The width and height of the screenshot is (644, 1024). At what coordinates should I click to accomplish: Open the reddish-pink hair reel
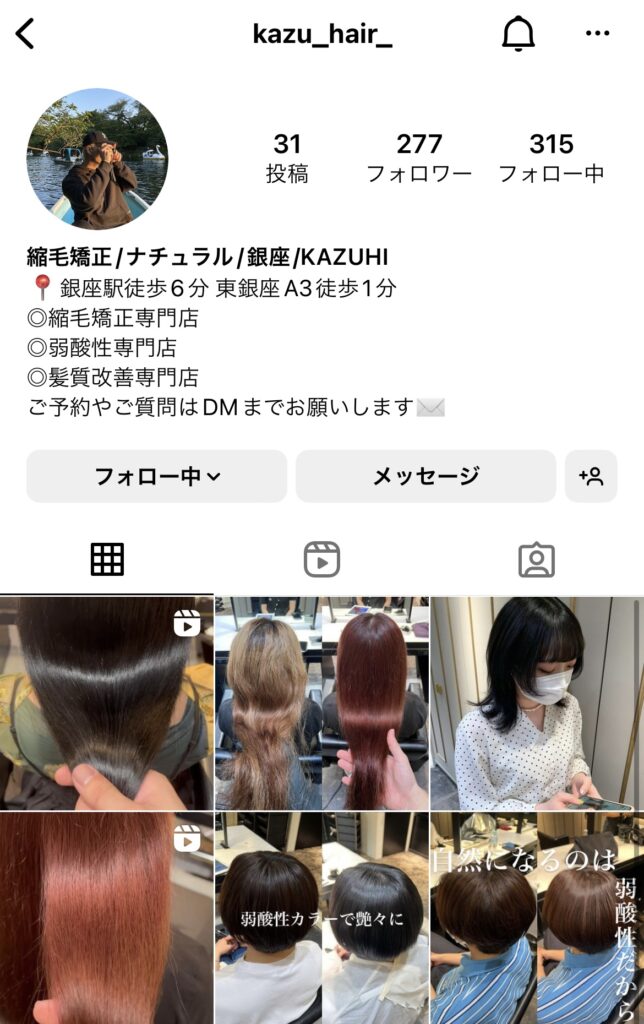[x=106, y=918]
